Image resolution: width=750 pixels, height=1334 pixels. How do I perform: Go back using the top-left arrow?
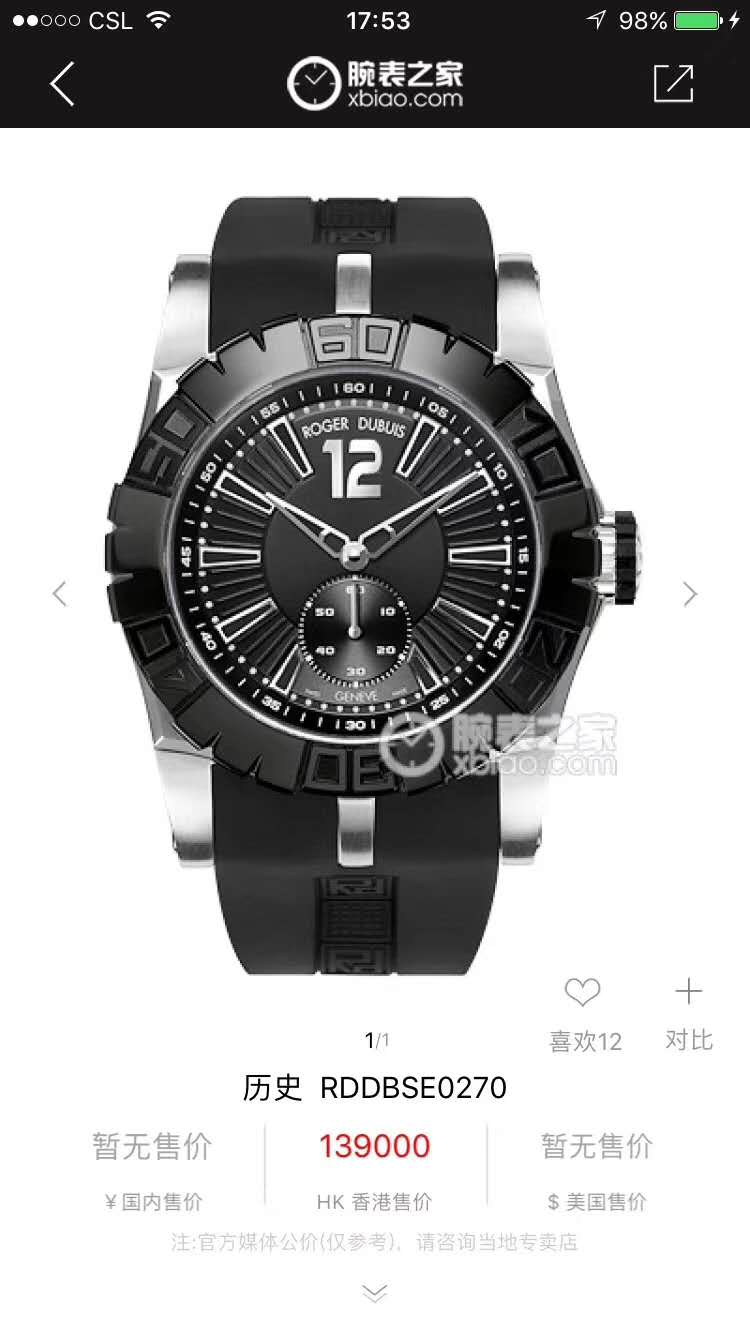(62, 84)
